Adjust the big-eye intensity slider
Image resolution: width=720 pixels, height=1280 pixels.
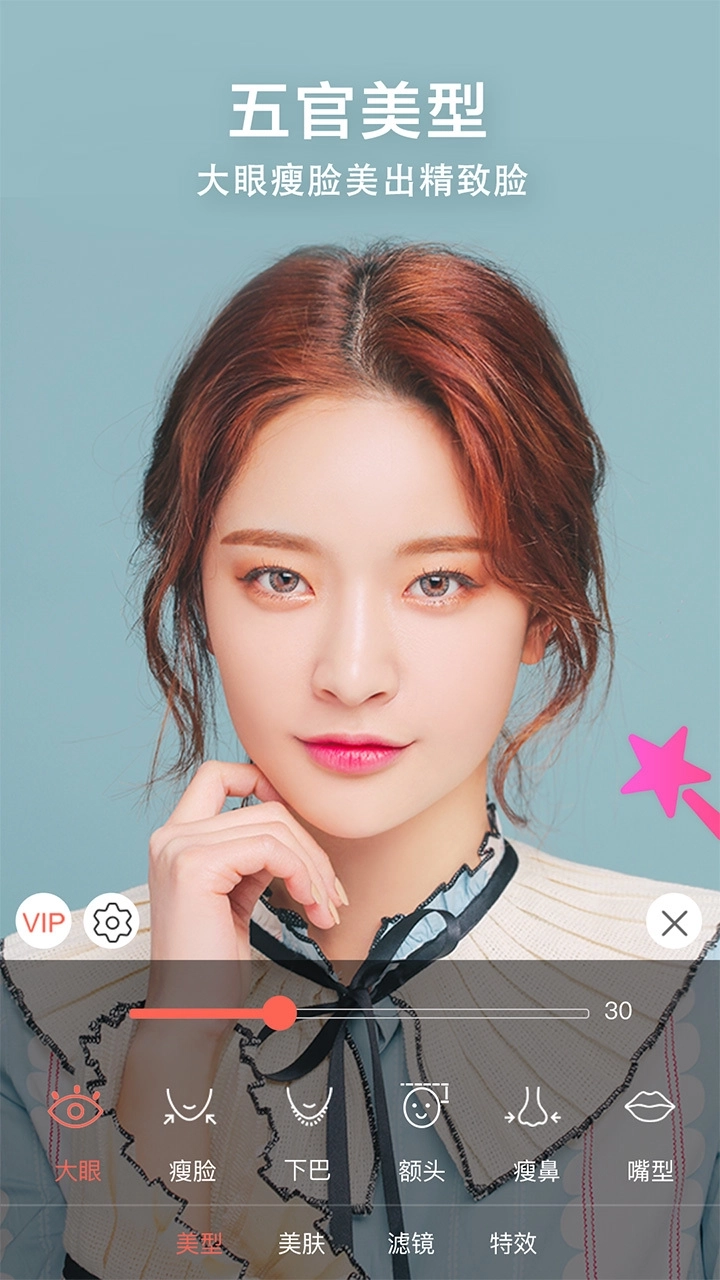pyautogui.click(x=280, y=1012)
